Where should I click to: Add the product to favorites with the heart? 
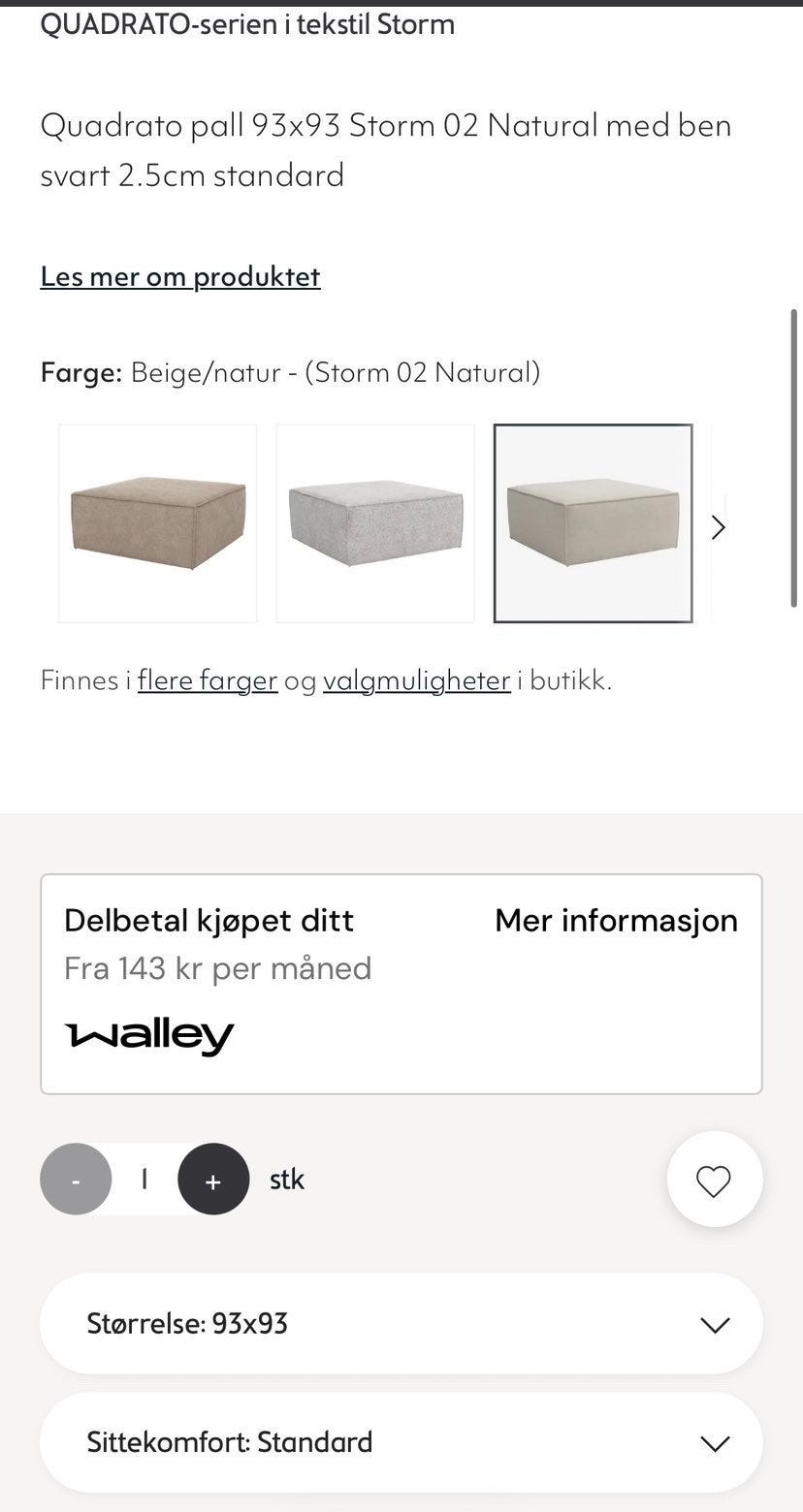[715, 1181]
